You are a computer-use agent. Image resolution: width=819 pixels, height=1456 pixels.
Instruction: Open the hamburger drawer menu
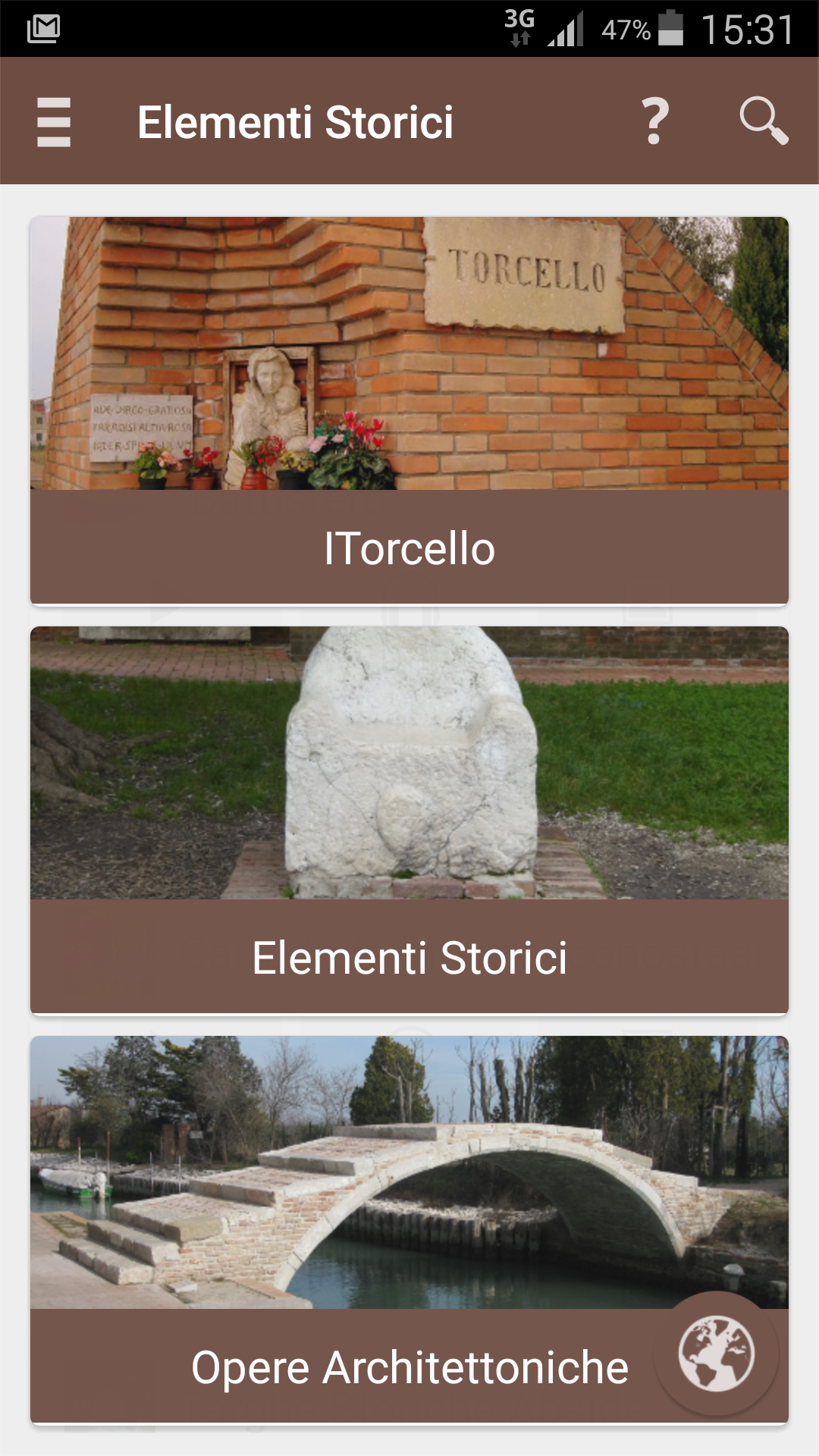pyautogui.click(x=54, y=122)
